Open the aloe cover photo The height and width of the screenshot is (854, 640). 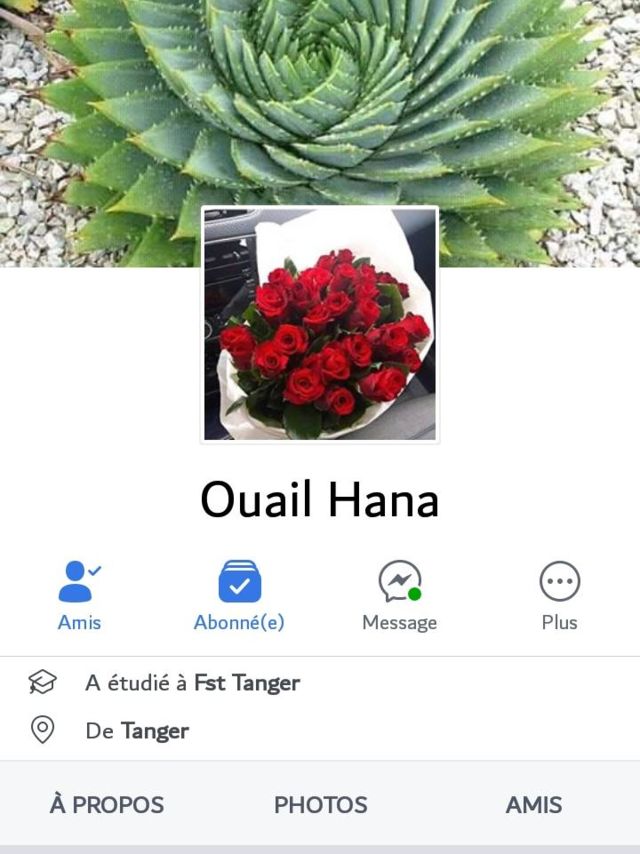point(320,100)
